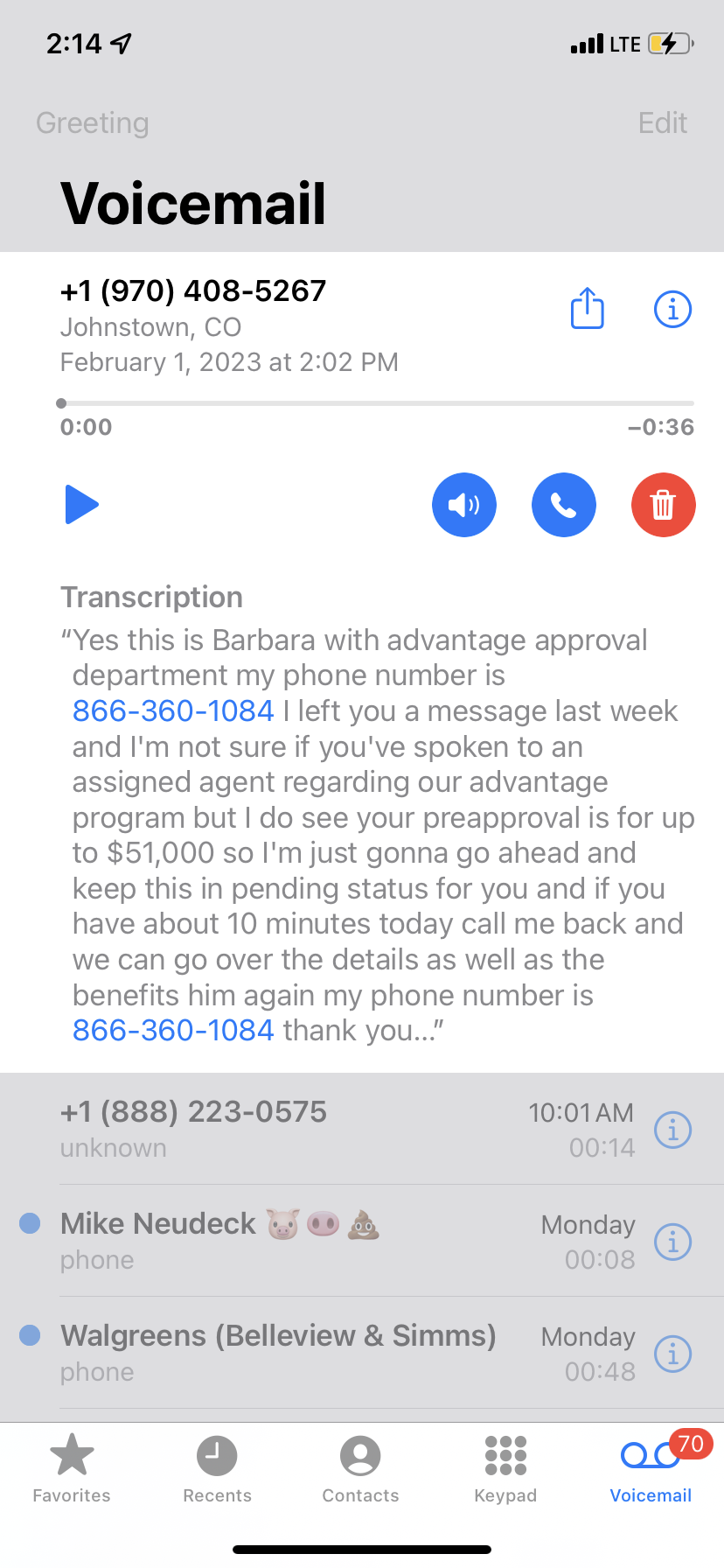
Task: Tap the Greeting button
Action: 93,122
